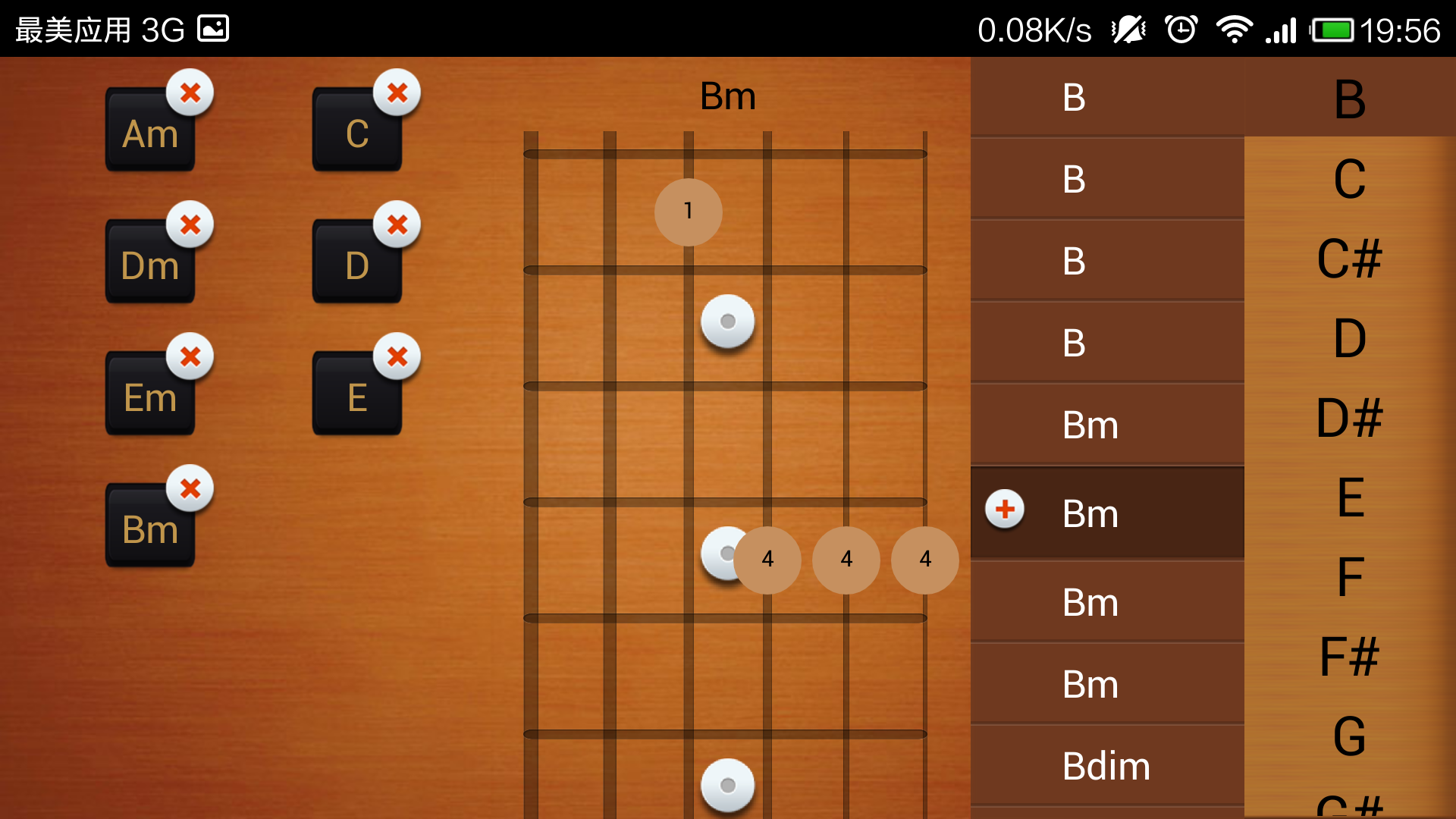1456x819 pixels.
Task: Remove the E chord button
Action: coord(397,356)
